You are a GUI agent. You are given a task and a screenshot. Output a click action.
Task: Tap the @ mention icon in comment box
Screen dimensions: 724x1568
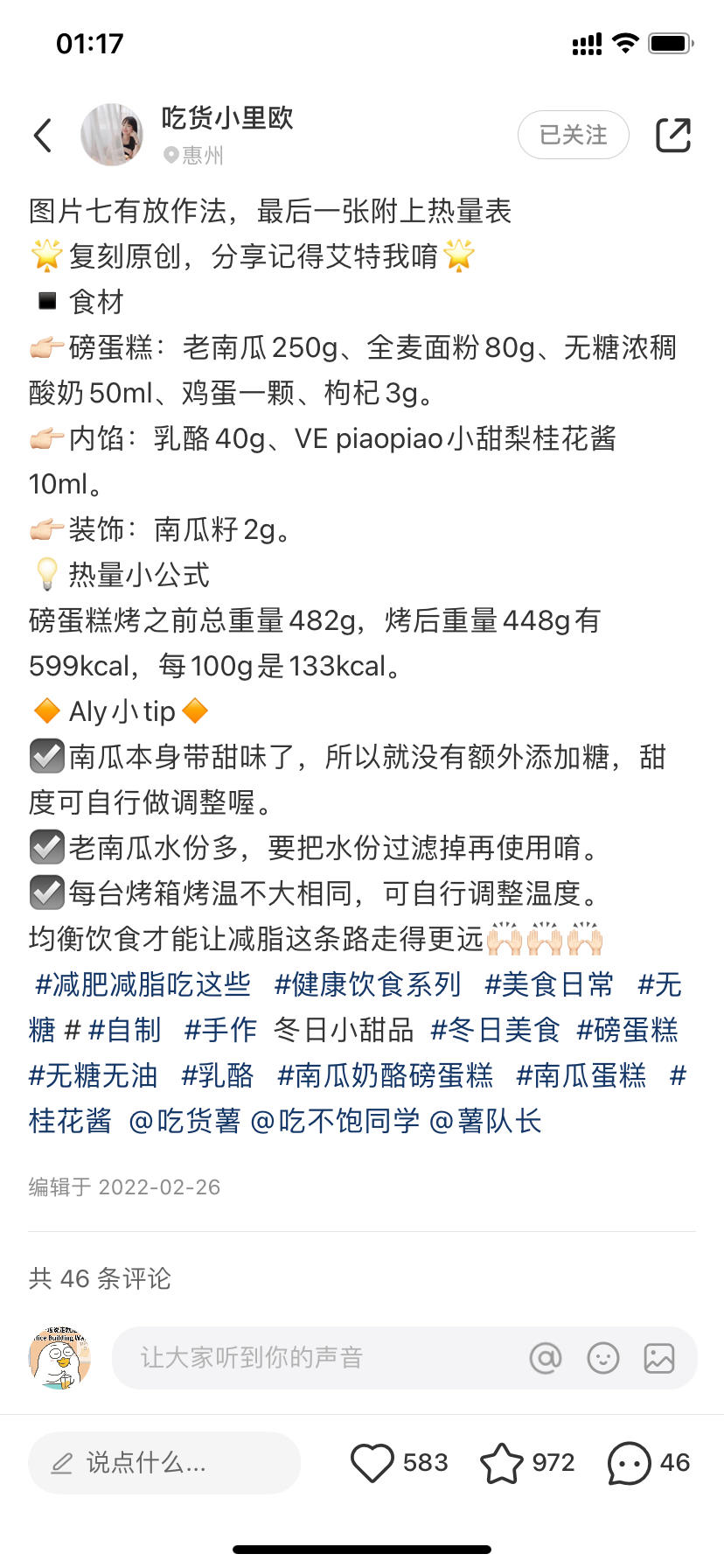546,1358
